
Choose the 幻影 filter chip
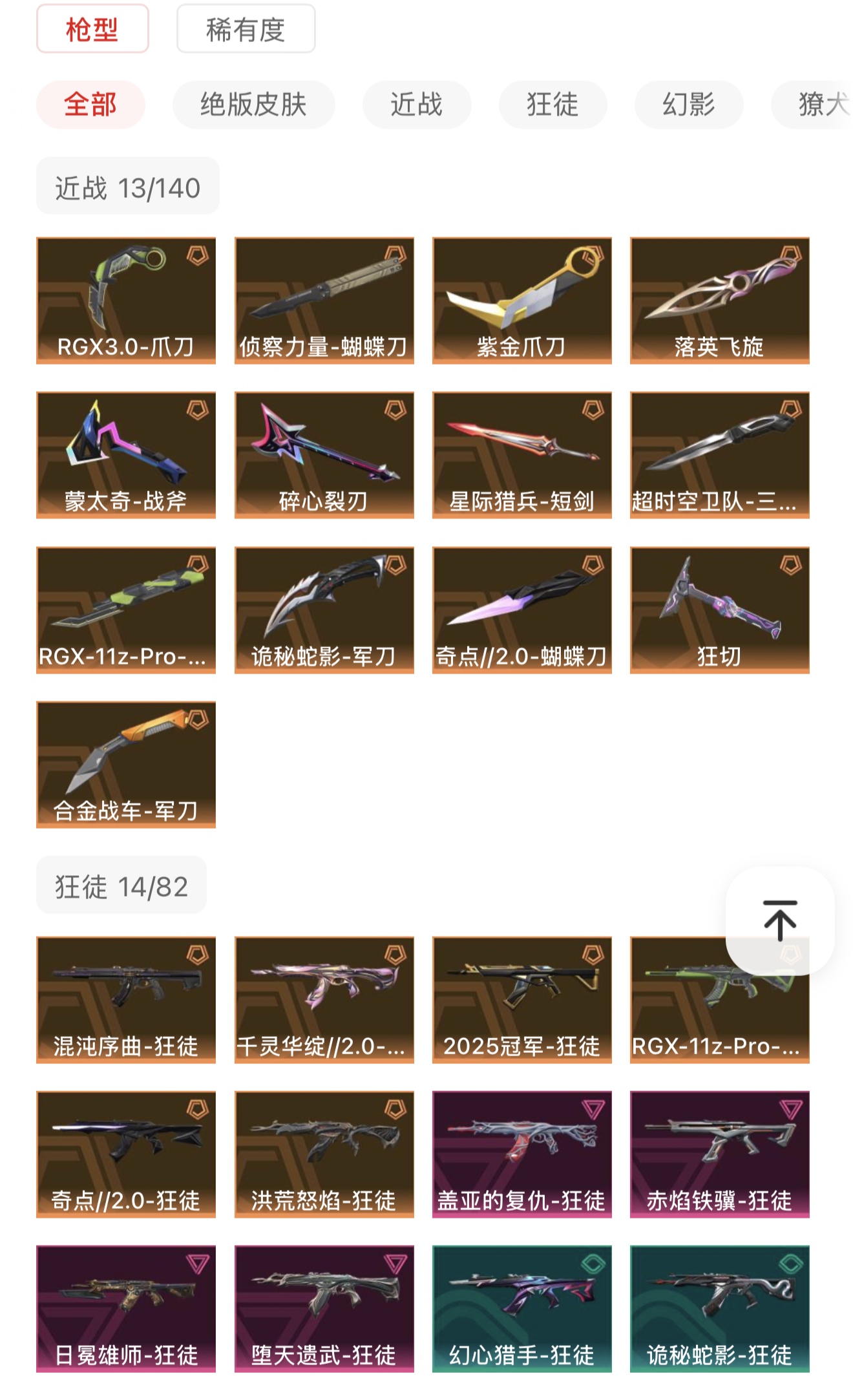coord(689,105)
